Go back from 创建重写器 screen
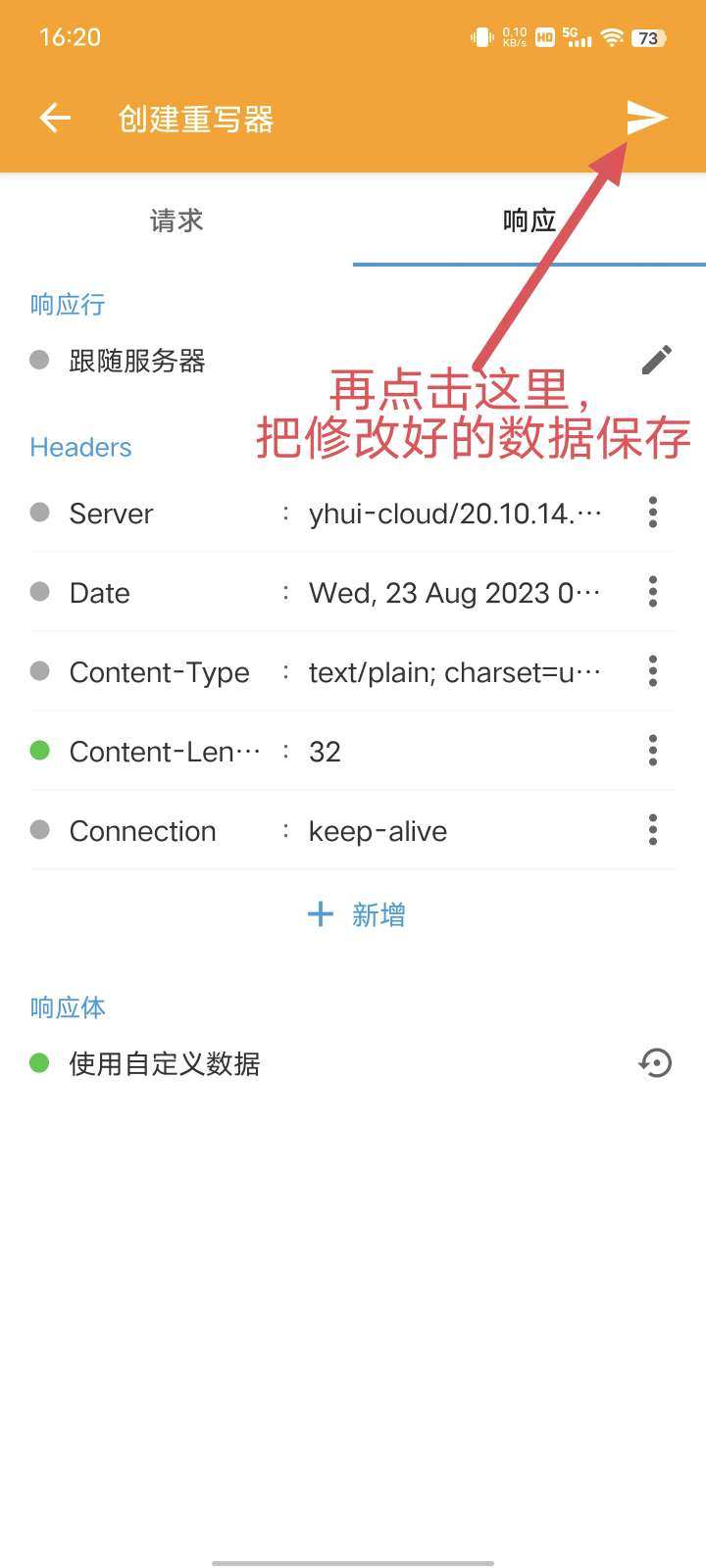This screenshot has height=1568, width=706. click(55, 119)
